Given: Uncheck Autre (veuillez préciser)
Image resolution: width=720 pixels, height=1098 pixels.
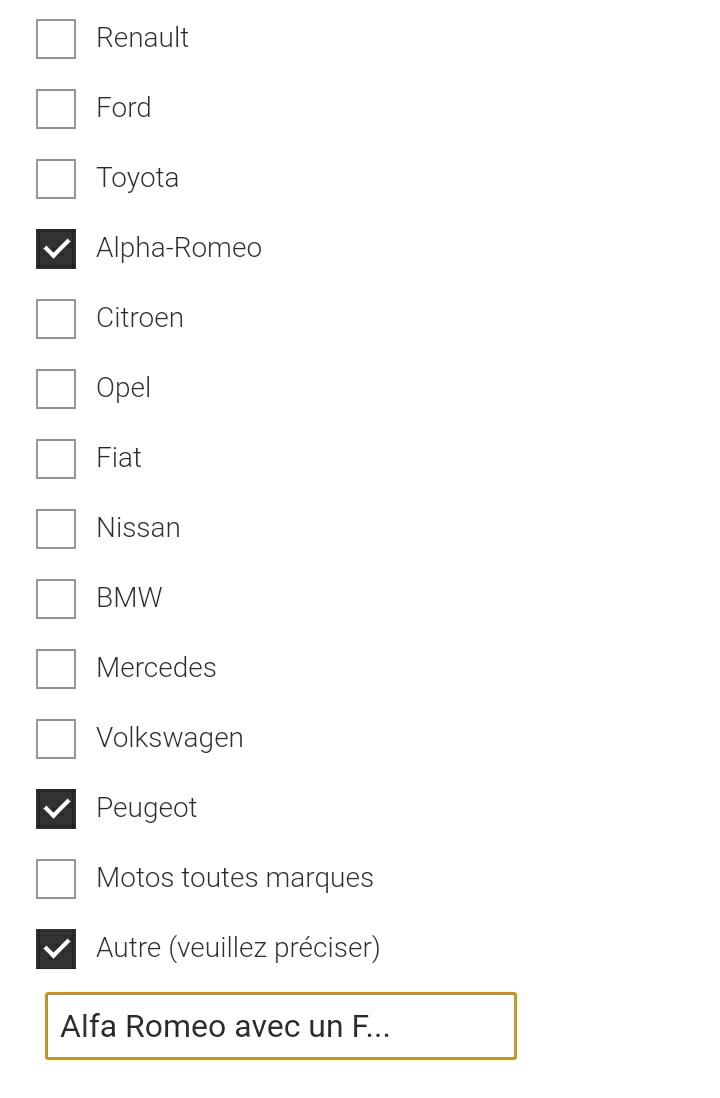Looking at the screenshot, I should 56,949.
